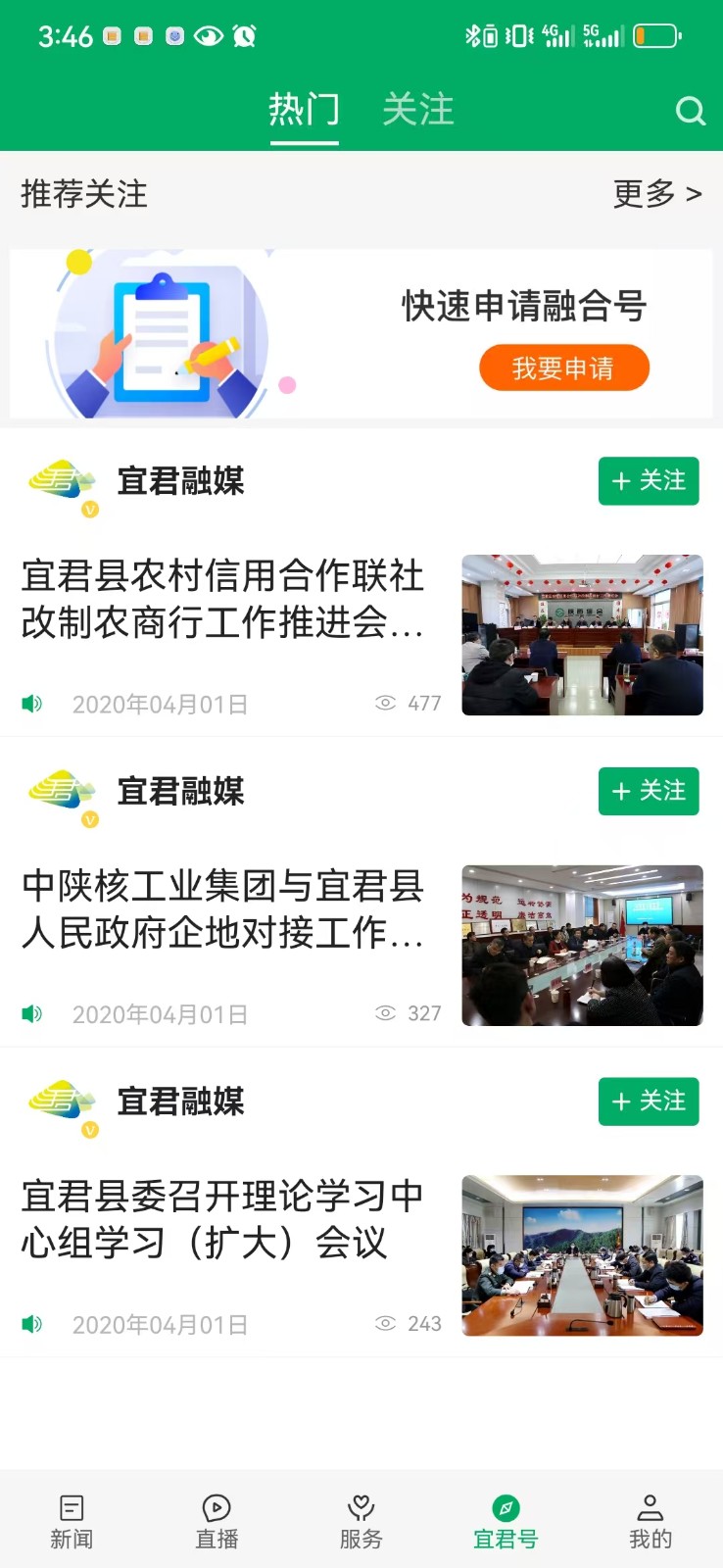Click the view count eye icon showing 477
723x1568 pixels.
386,704
